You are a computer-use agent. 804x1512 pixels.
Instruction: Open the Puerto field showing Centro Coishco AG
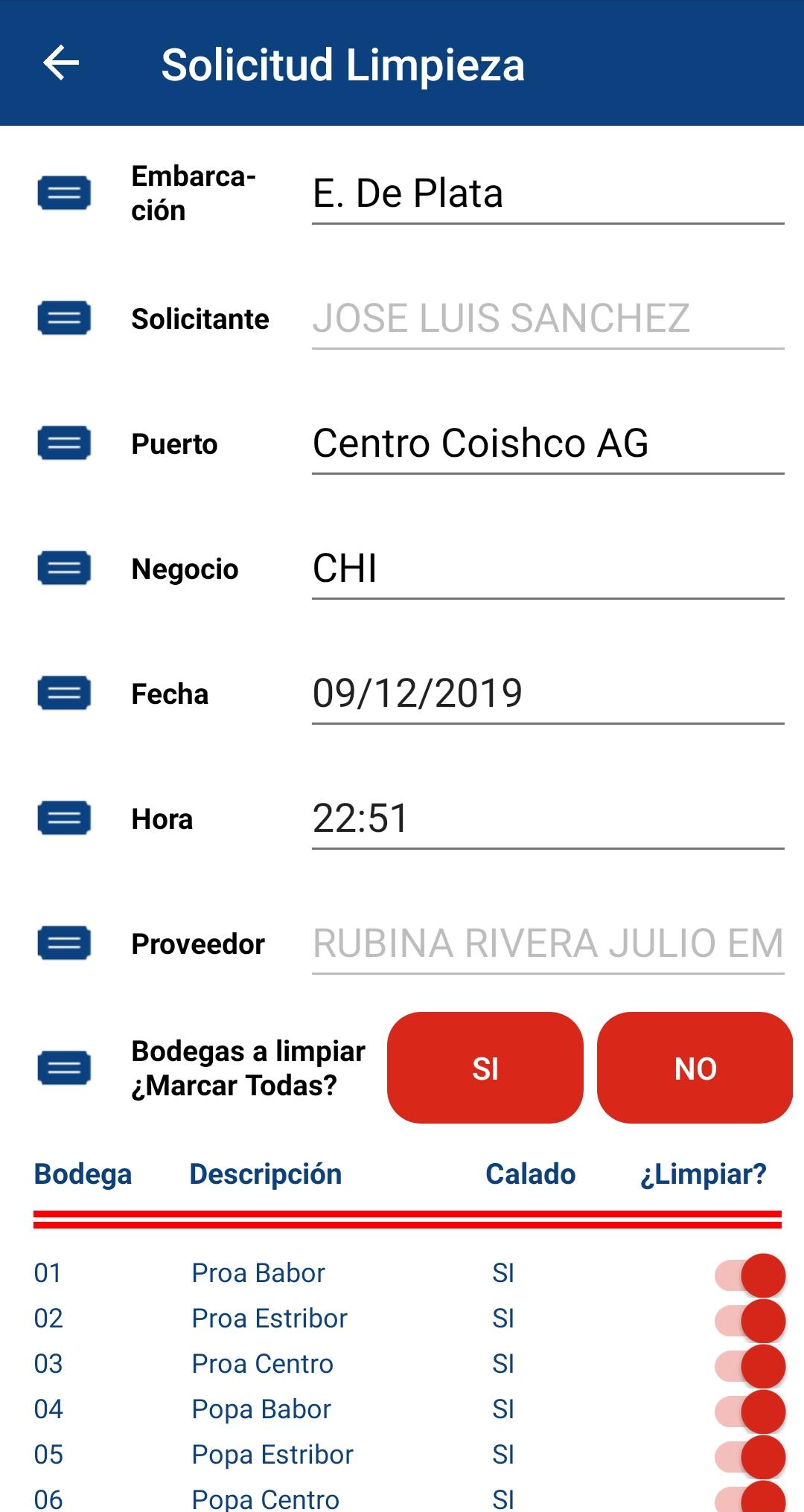(x=548, y=444)
